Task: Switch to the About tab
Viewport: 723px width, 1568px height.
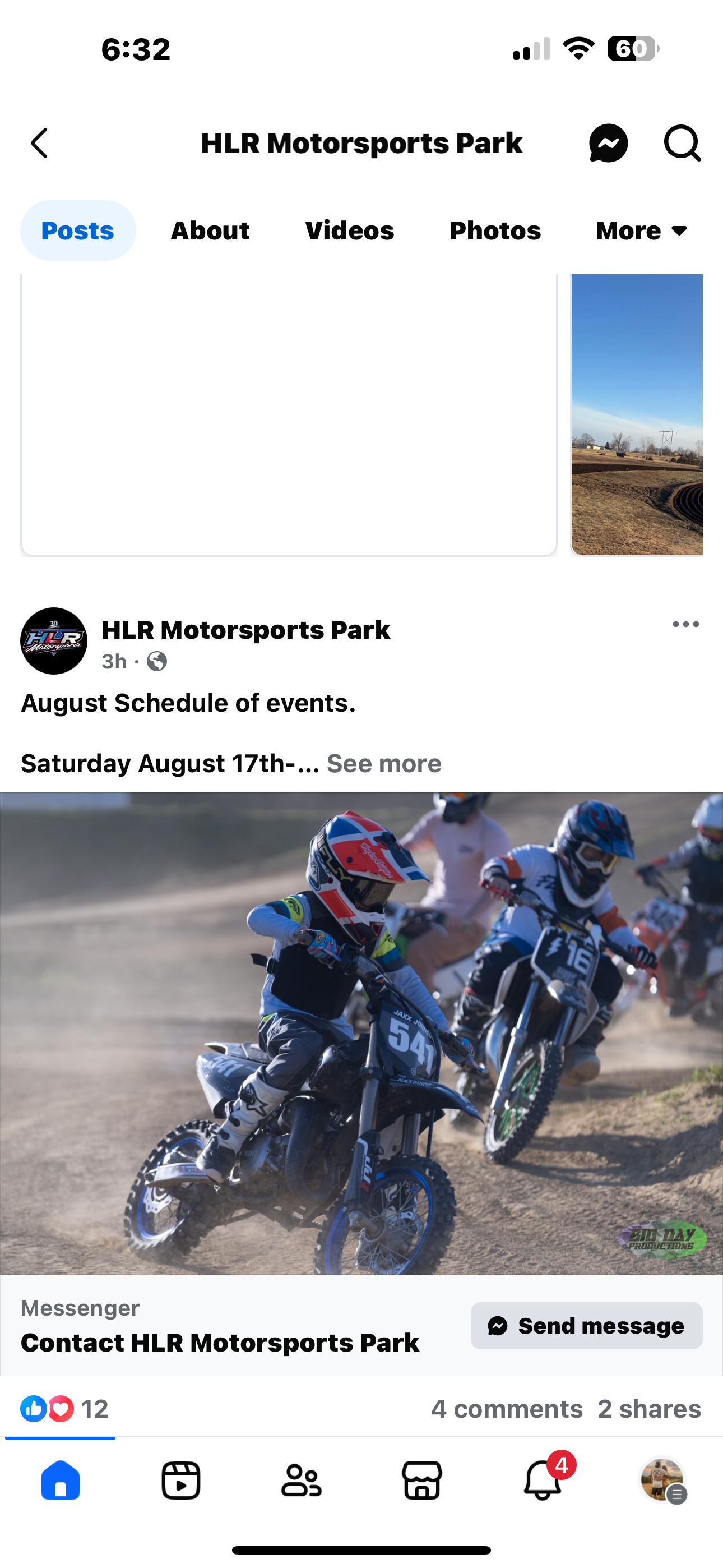Action: click(210, 230)
